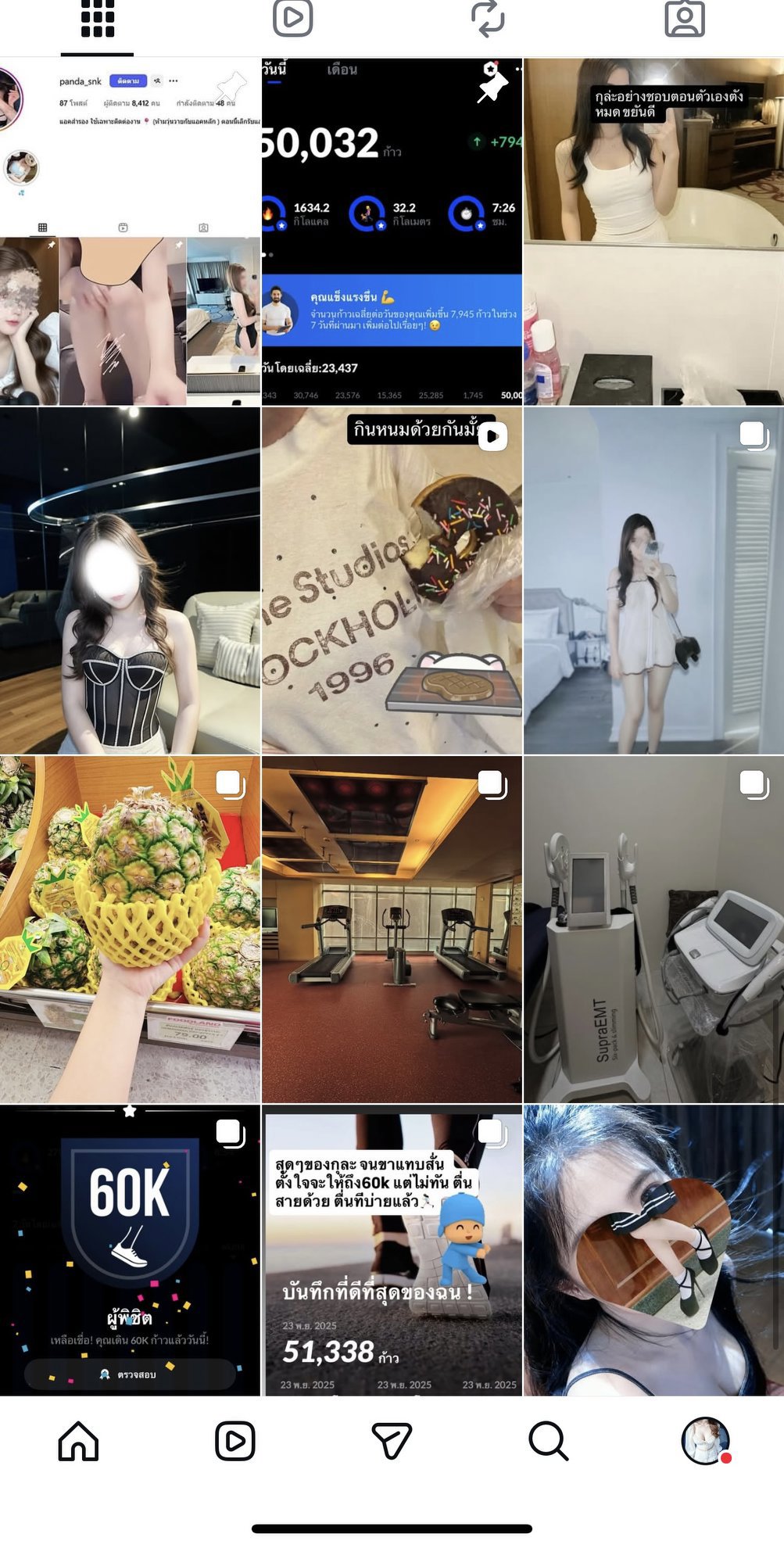The height and width of the screenshot is (1548, 784).
Task: Open the pinned panda_snk profile screenshot post
Action: tap(130, 231)
